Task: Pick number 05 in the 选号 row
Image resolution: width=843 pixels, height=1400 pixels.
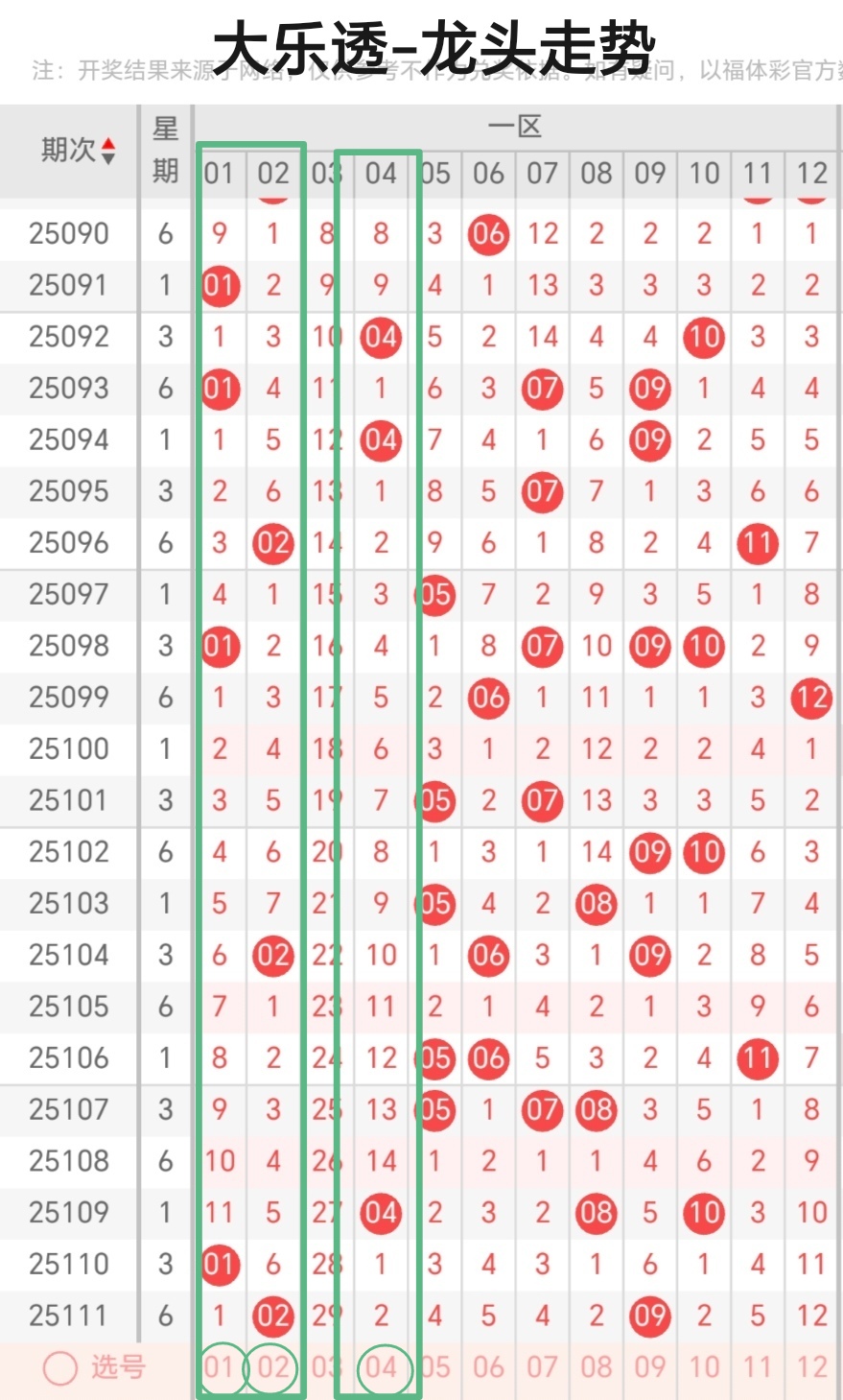Action: pos(434,1367)
